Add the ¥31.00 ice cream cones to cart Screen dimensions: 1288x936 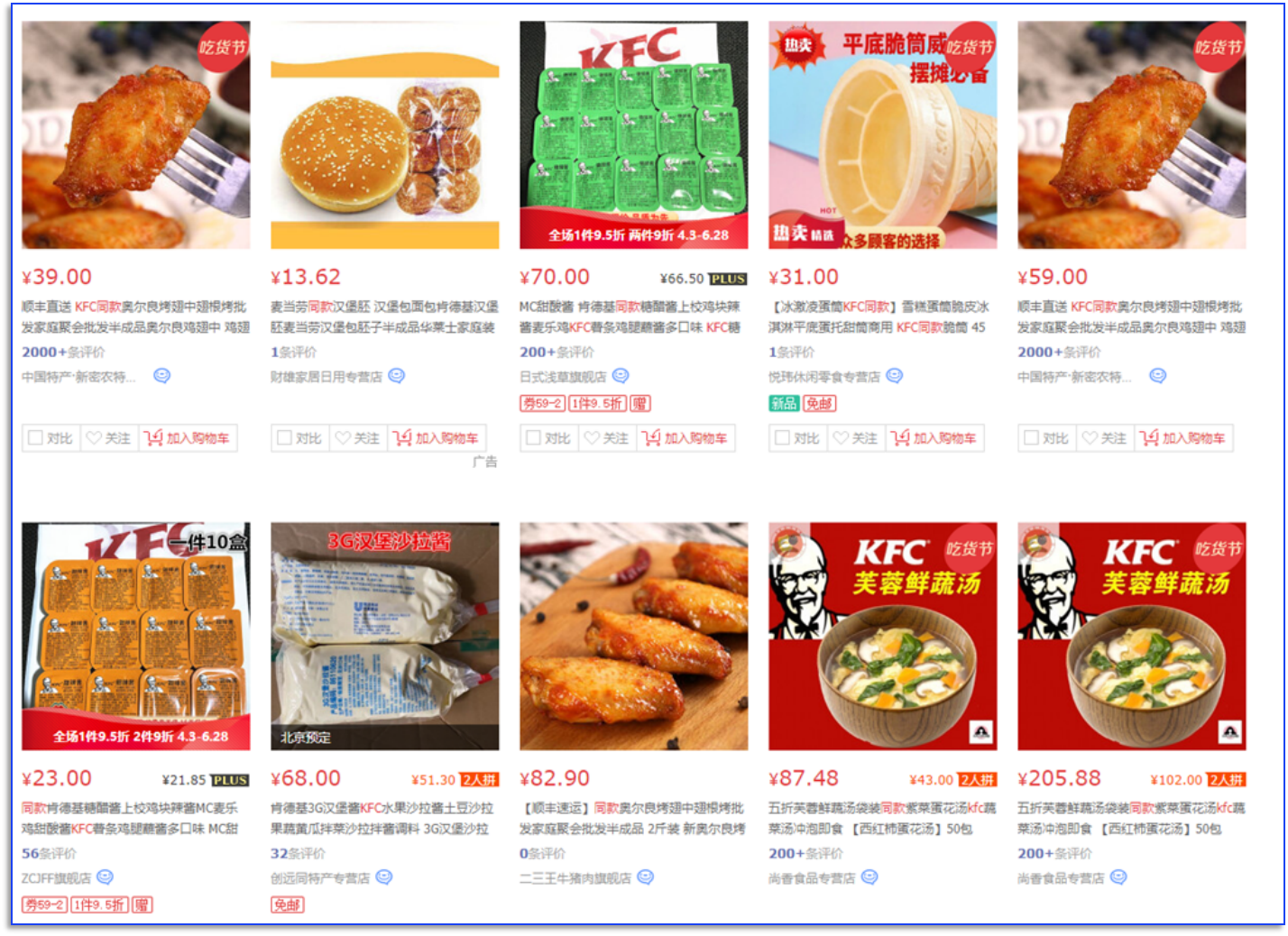pos(934,438)
